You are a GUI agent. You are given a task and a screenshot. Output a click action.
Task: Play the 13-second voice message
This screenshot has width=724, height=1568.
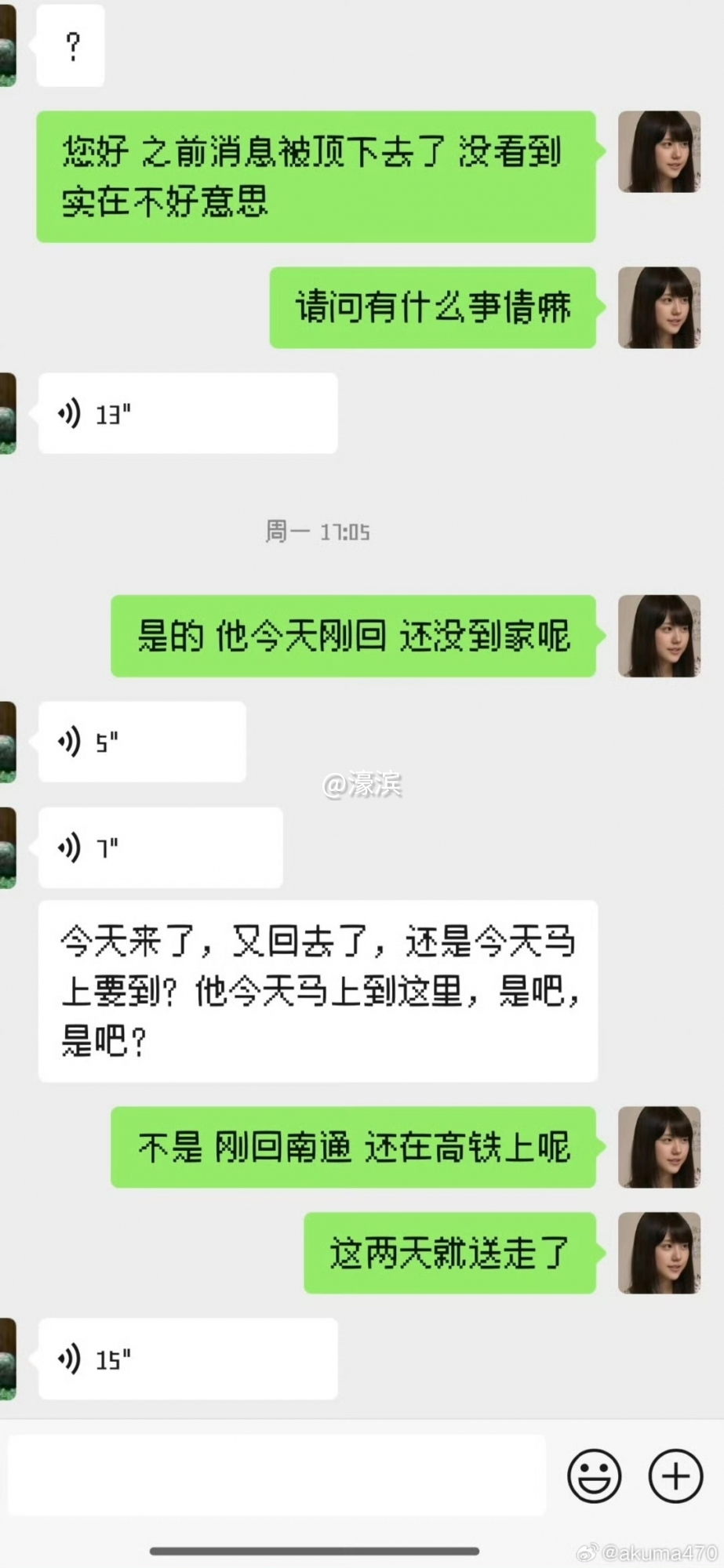pyautogui.click(x=187, y=413)
